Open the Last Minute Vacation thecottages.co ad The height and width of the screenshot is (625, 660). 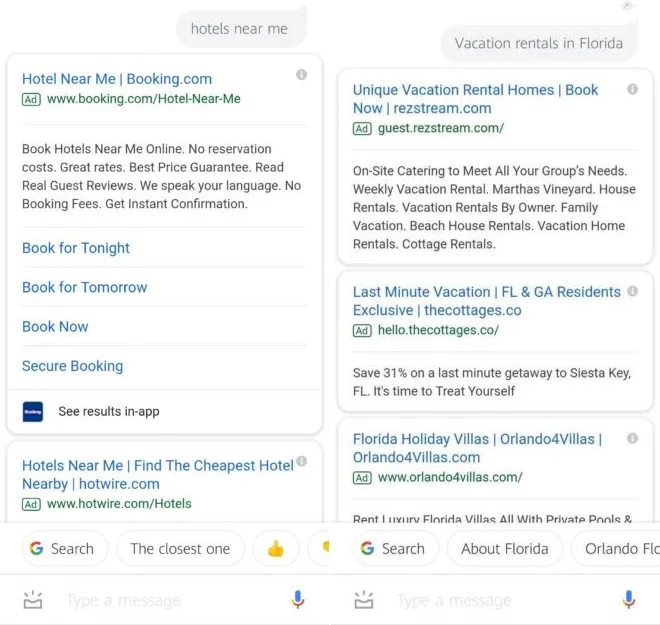click(486, 301)
